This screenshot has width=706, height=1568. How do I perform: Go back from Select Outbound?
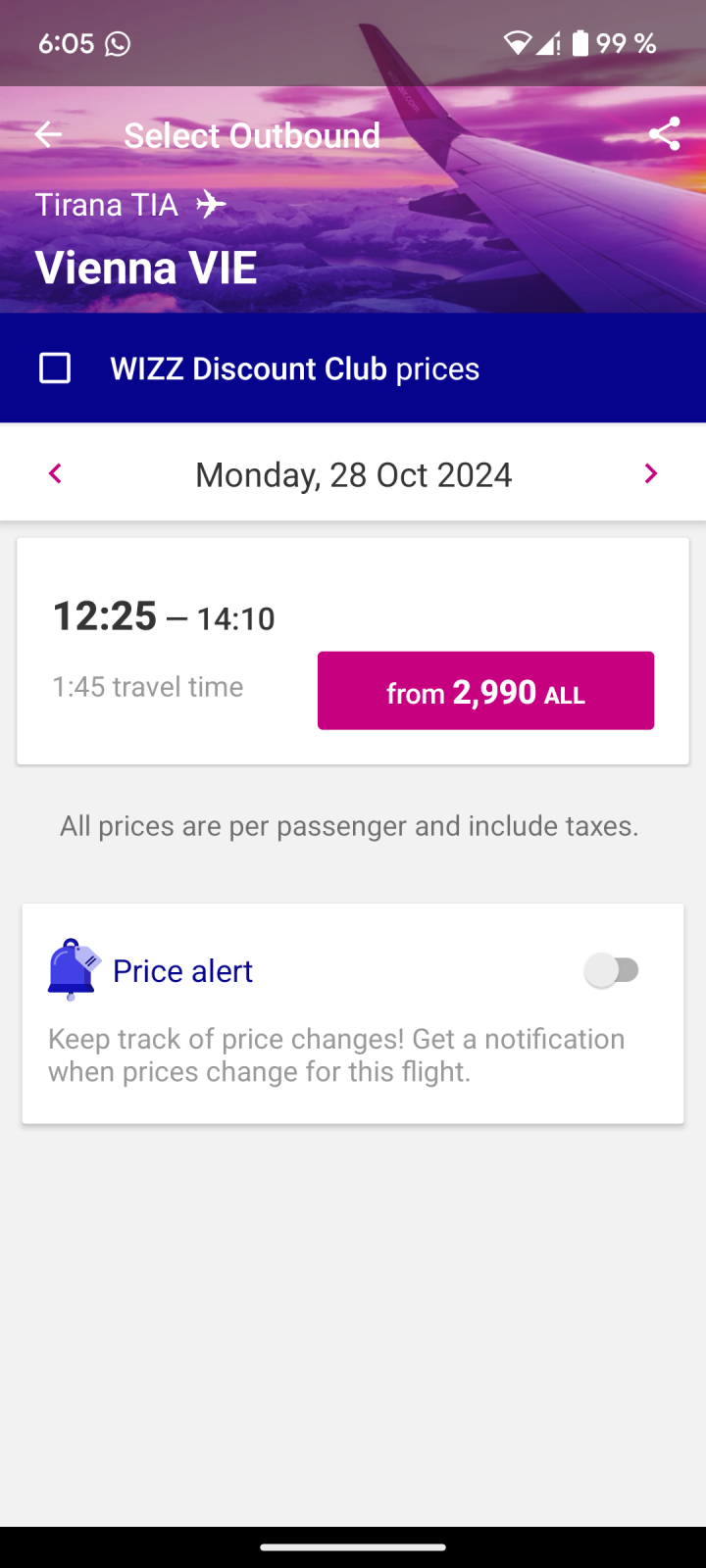48,135
